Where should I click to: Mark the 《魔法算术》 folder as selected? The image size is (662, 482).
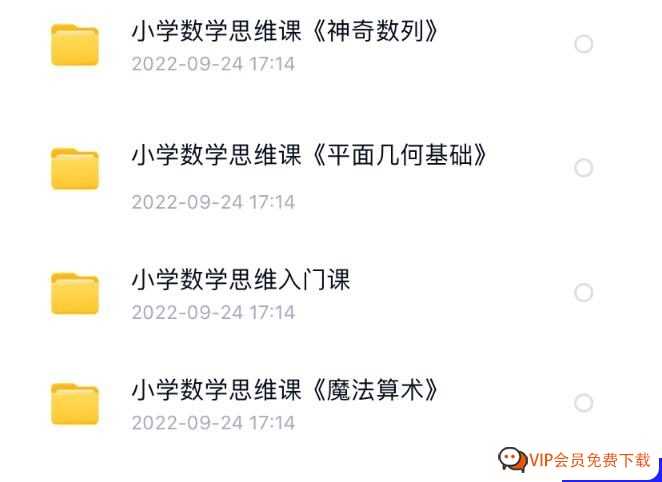pyautogui.click(x=584, y=403)
